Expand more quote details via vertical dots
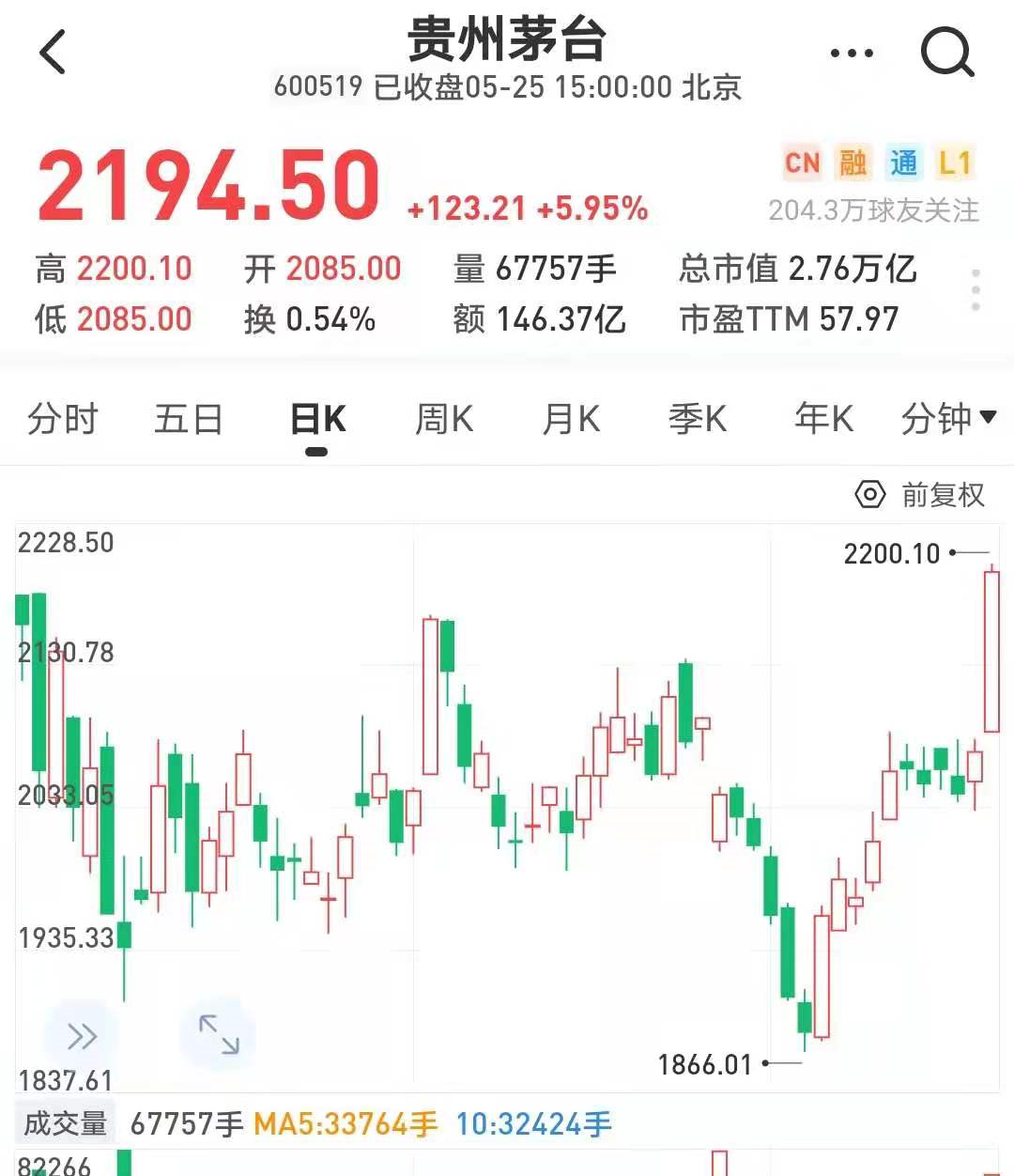 [976, 289]
